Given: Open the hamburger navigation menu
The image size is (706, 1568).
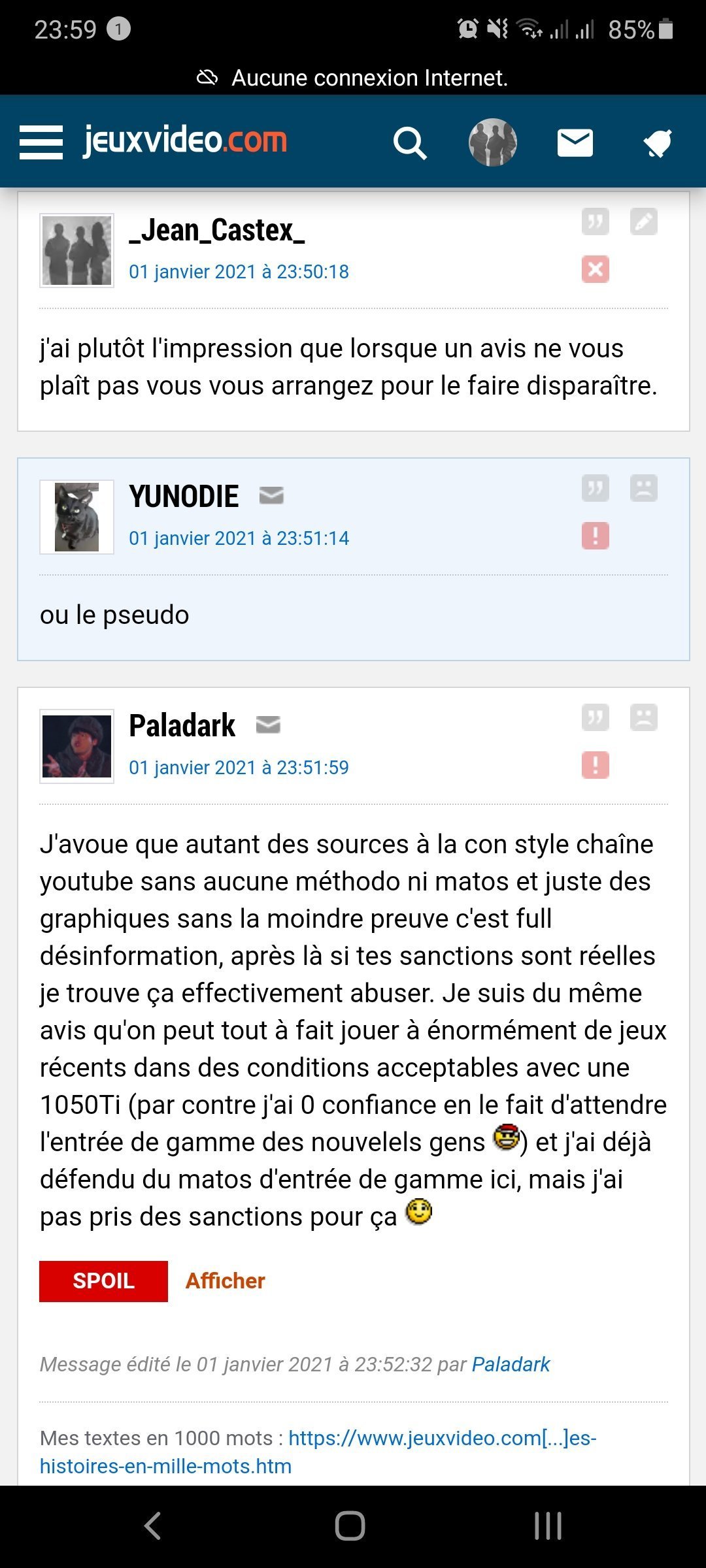Looking at the screenshot, I should pyautogui.click(x=41, y=142).
